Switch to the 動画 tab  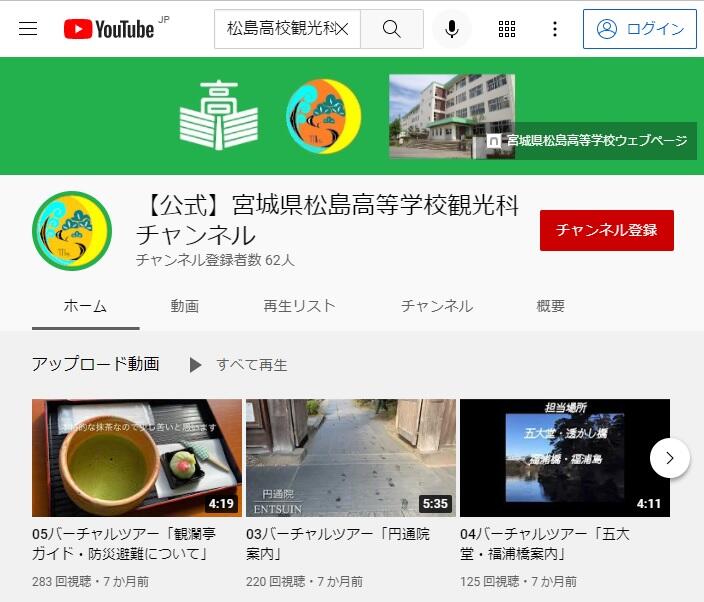tap(185, 306)
